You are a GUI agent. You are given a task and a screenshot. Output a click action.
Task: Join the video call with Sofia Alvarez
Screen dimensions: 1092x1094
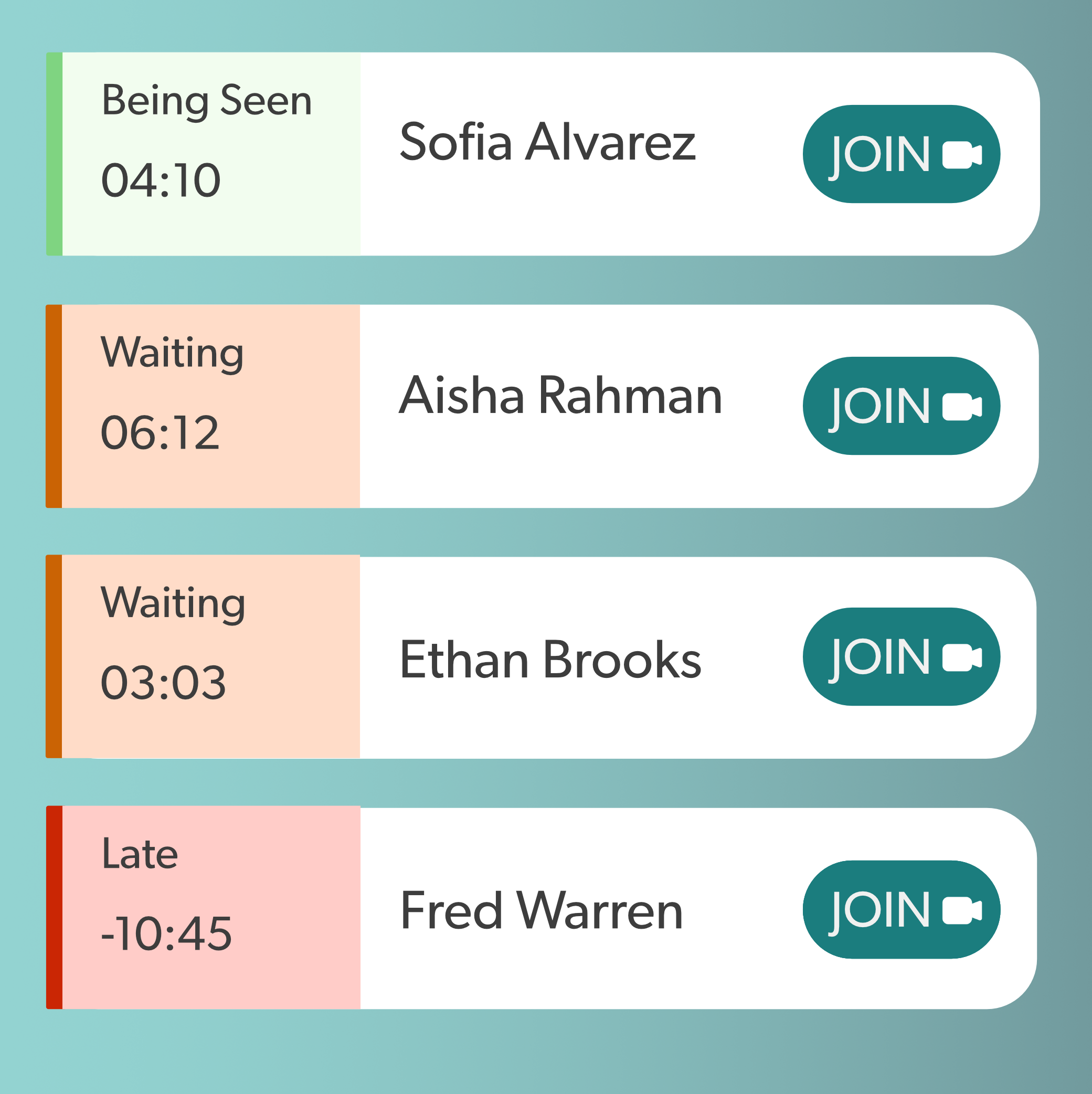tap(900, 154)
